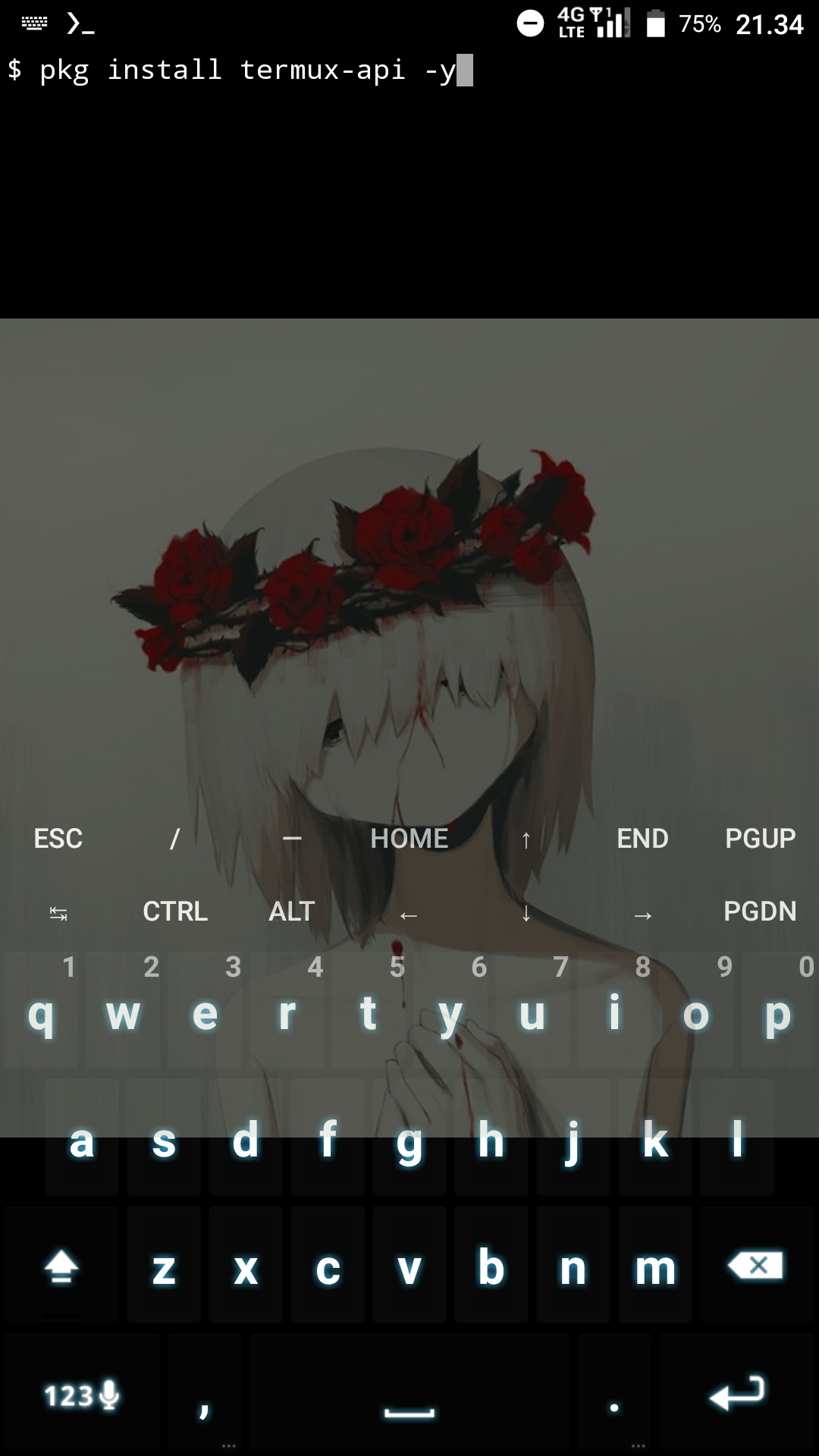Tap the PGUP key
The width and height of the screenshot is (819, 1456).
[760, 839]
